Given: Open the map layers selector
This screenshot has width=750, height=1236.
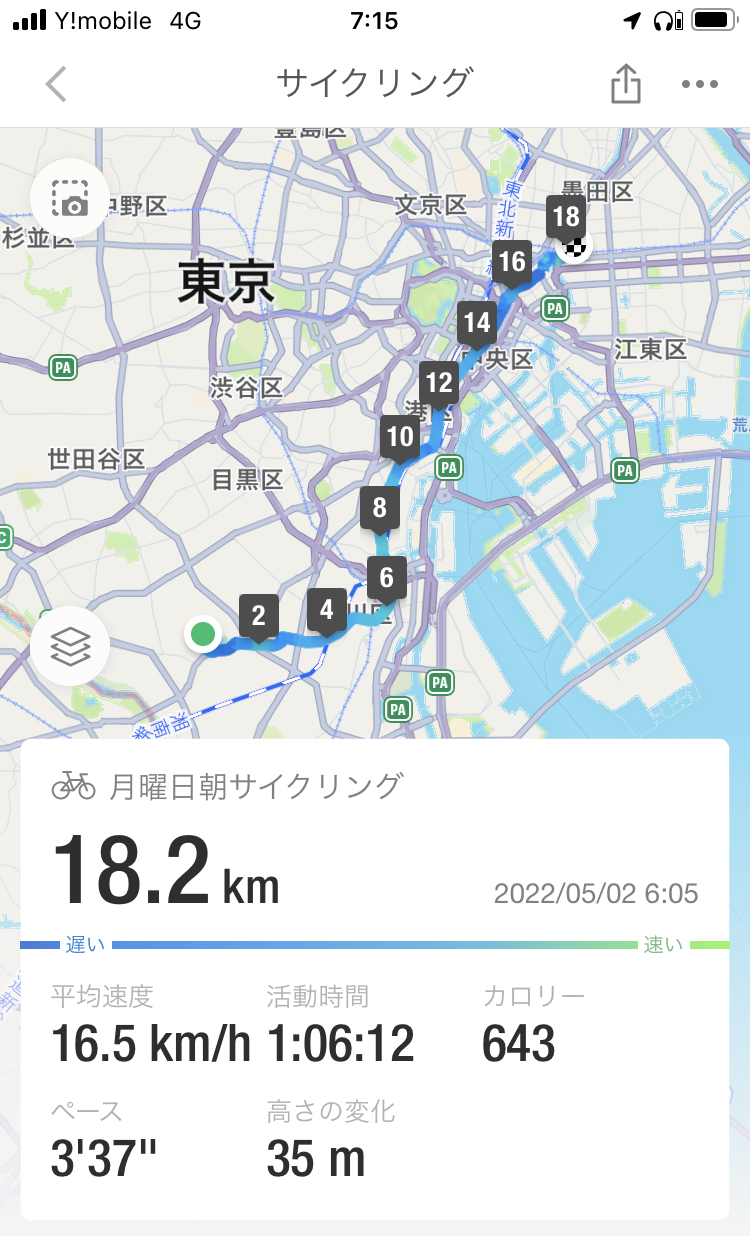Looking at the screenshot, I should pos(71,646).
